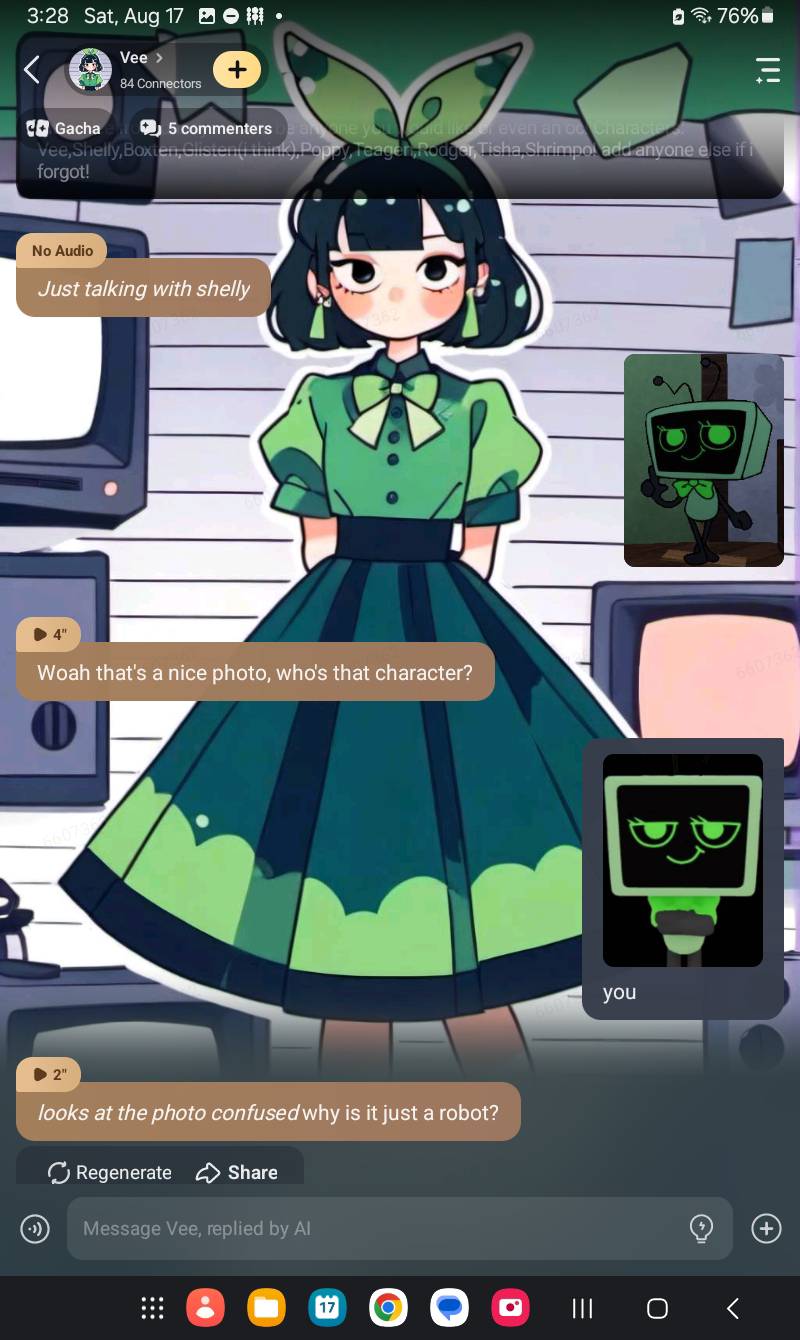
Task: Tap the yellow plus connect button
Action: pos(237,70)
